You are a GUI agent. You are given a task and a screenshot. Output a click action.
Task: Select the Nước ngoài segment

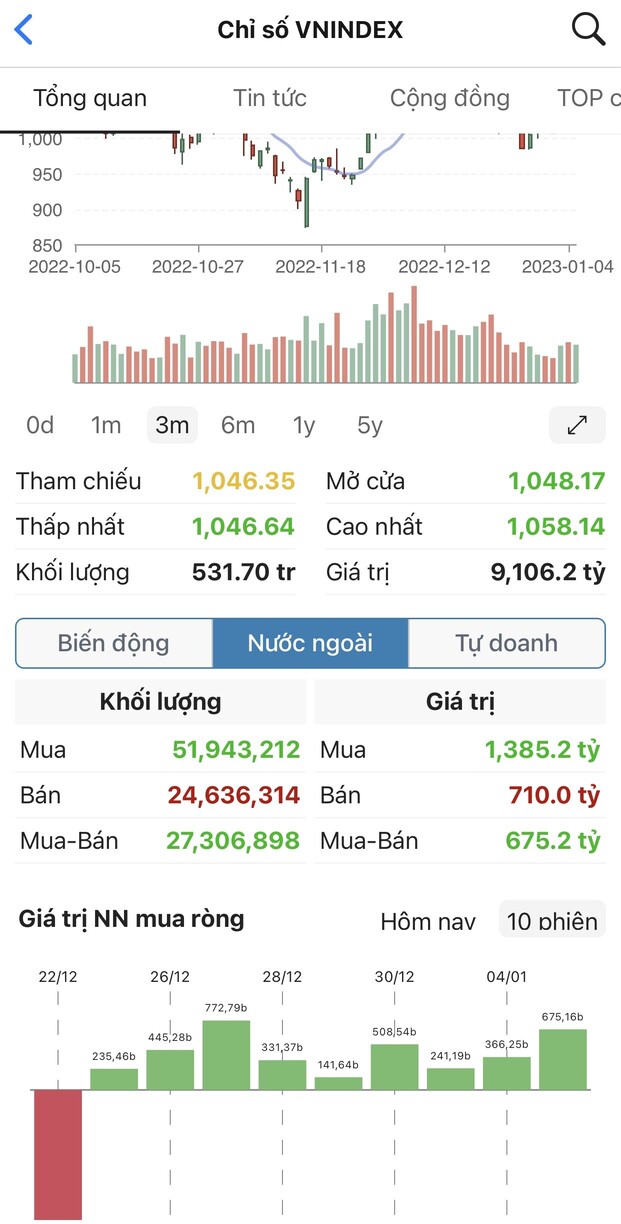tap(310, 643)
